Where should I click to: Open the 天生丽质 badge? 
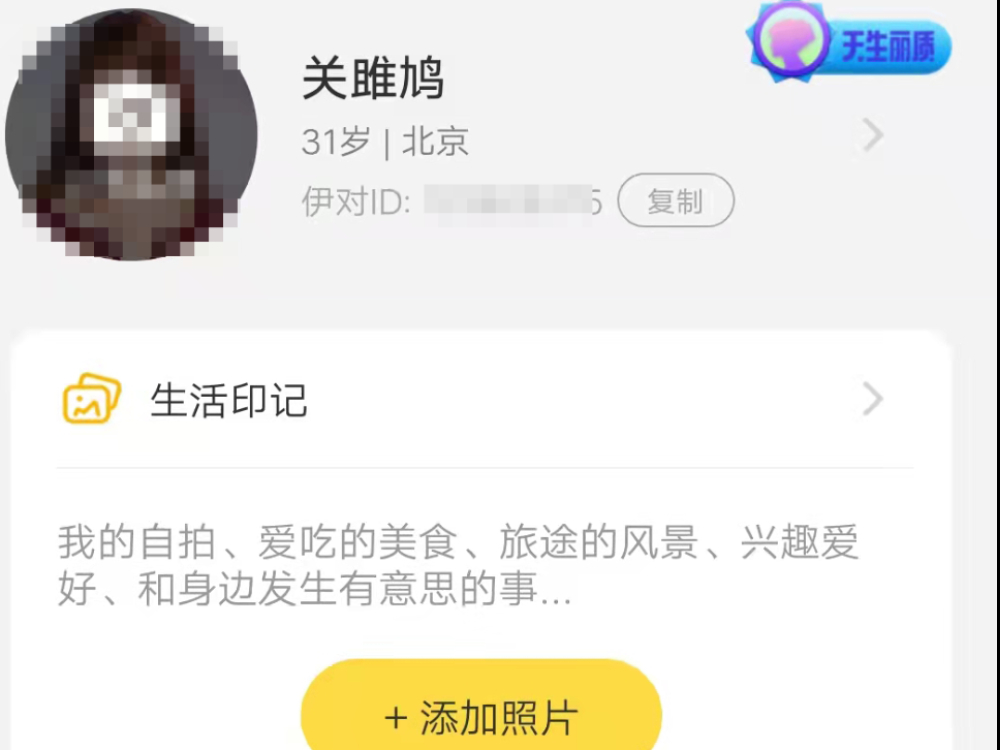850,45
